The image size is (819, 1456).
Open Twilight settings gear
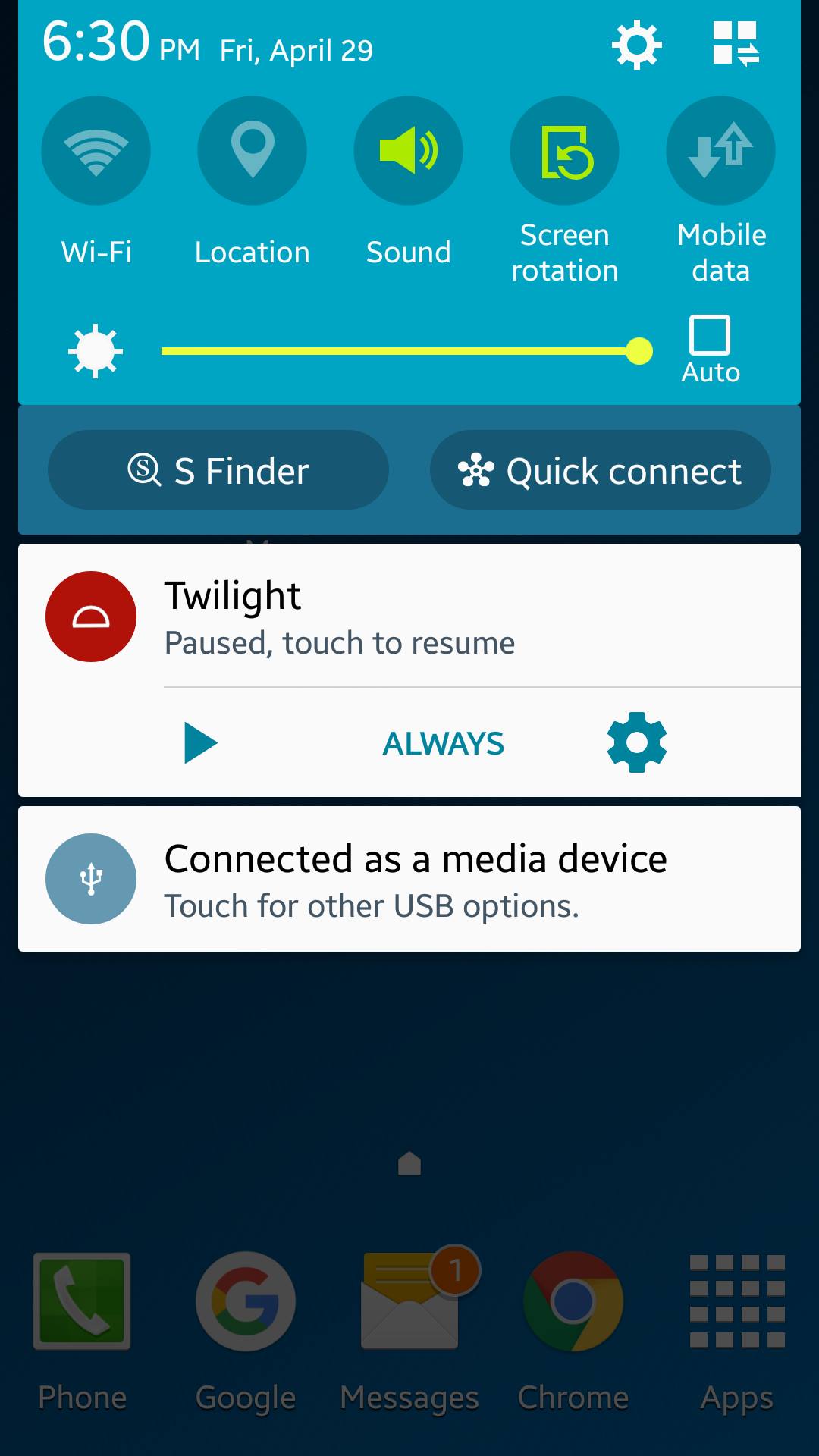(637, 742)
